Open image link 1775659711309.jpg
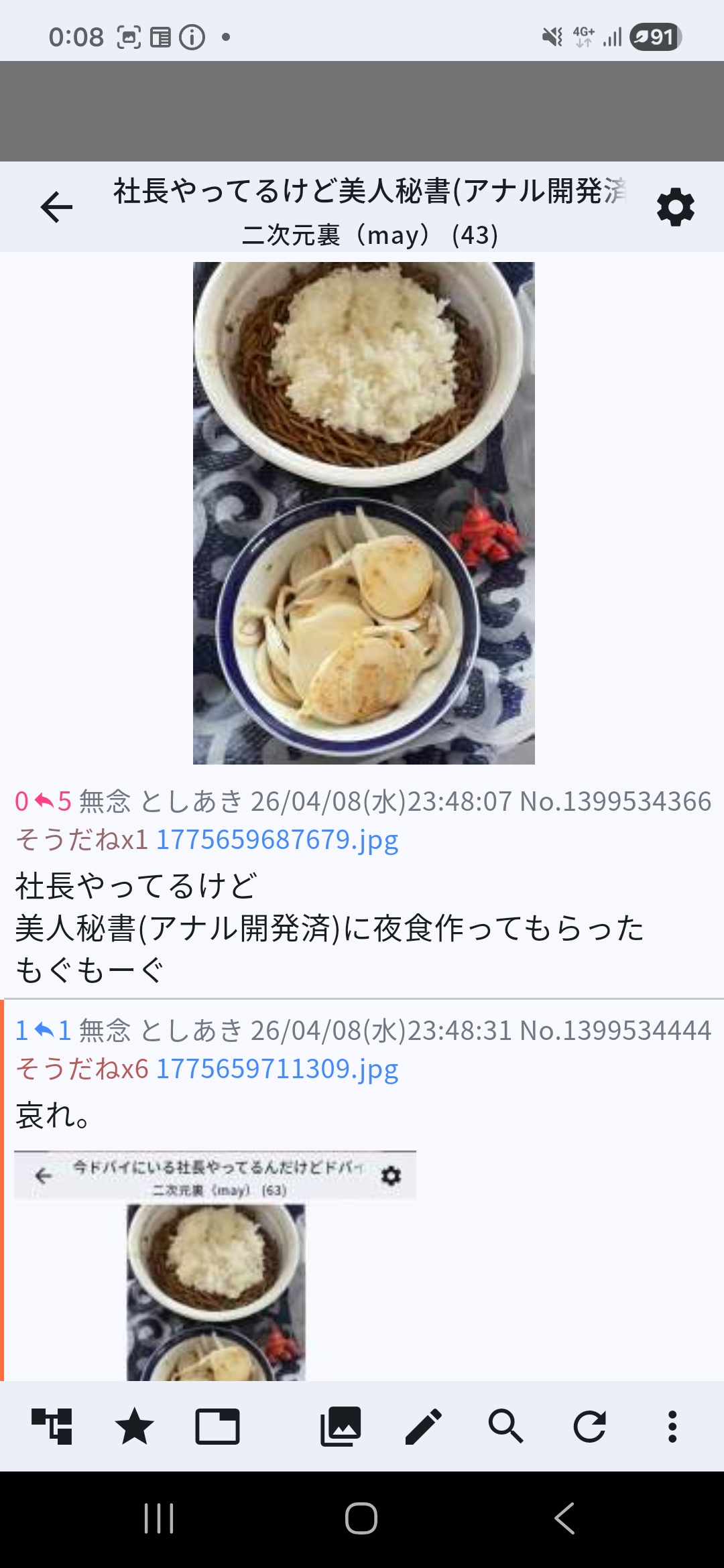Viewport: 724px width, 1568px height. pyautogui.click(x=277, y=1069)
